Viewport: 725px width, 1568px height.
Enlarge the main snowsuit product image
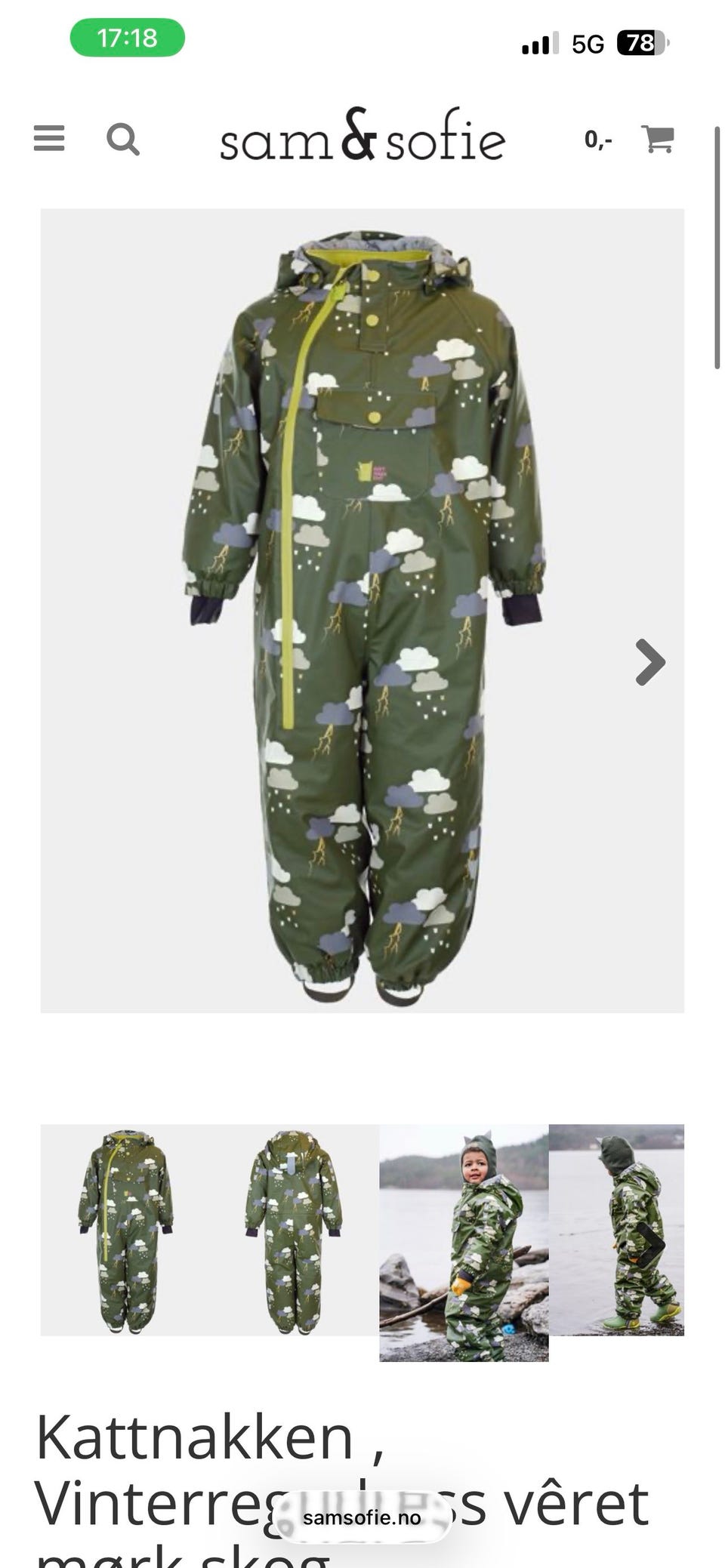click(x=362, y=611)
